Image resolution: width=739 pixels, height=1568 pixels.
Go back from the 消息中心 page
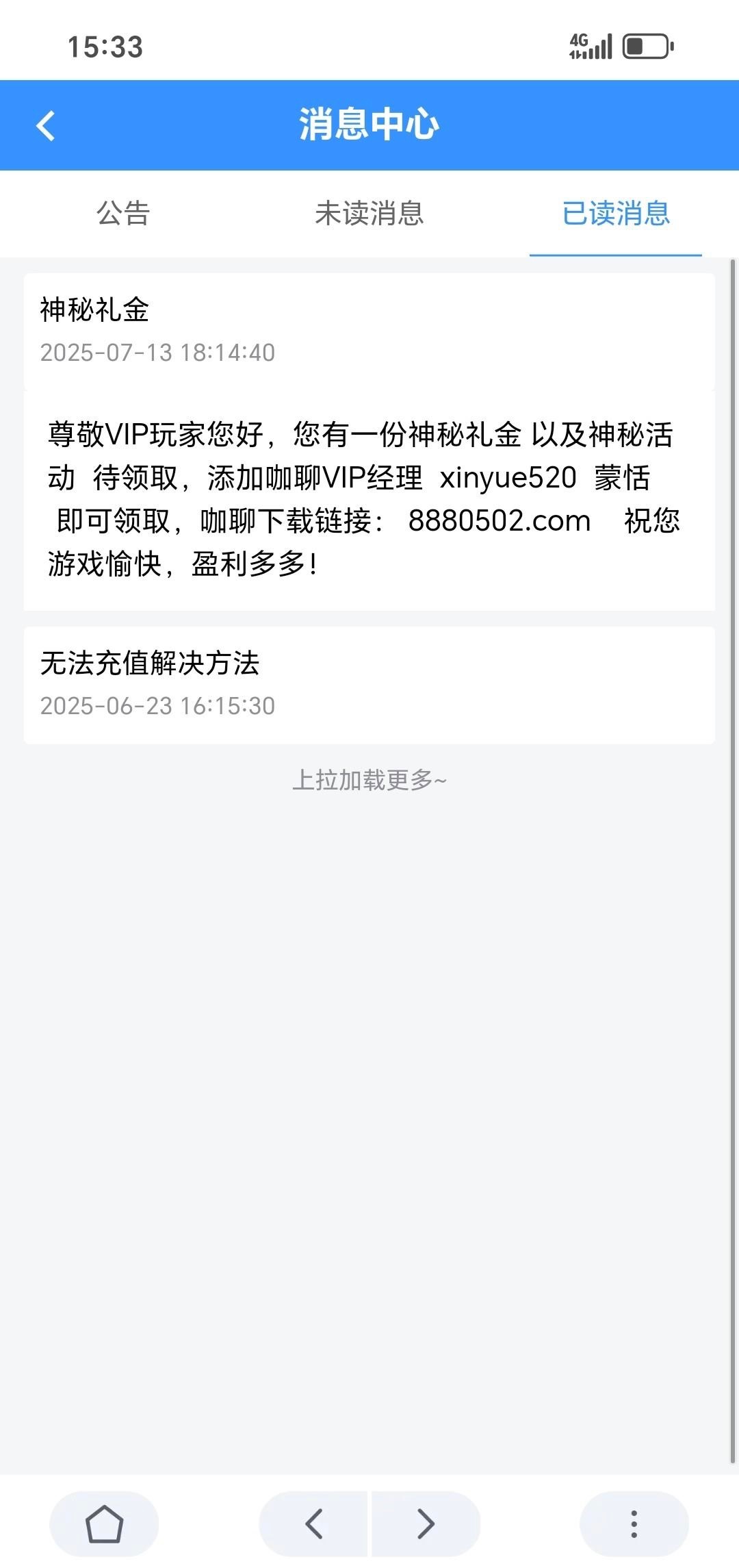[x=46, y=126]
